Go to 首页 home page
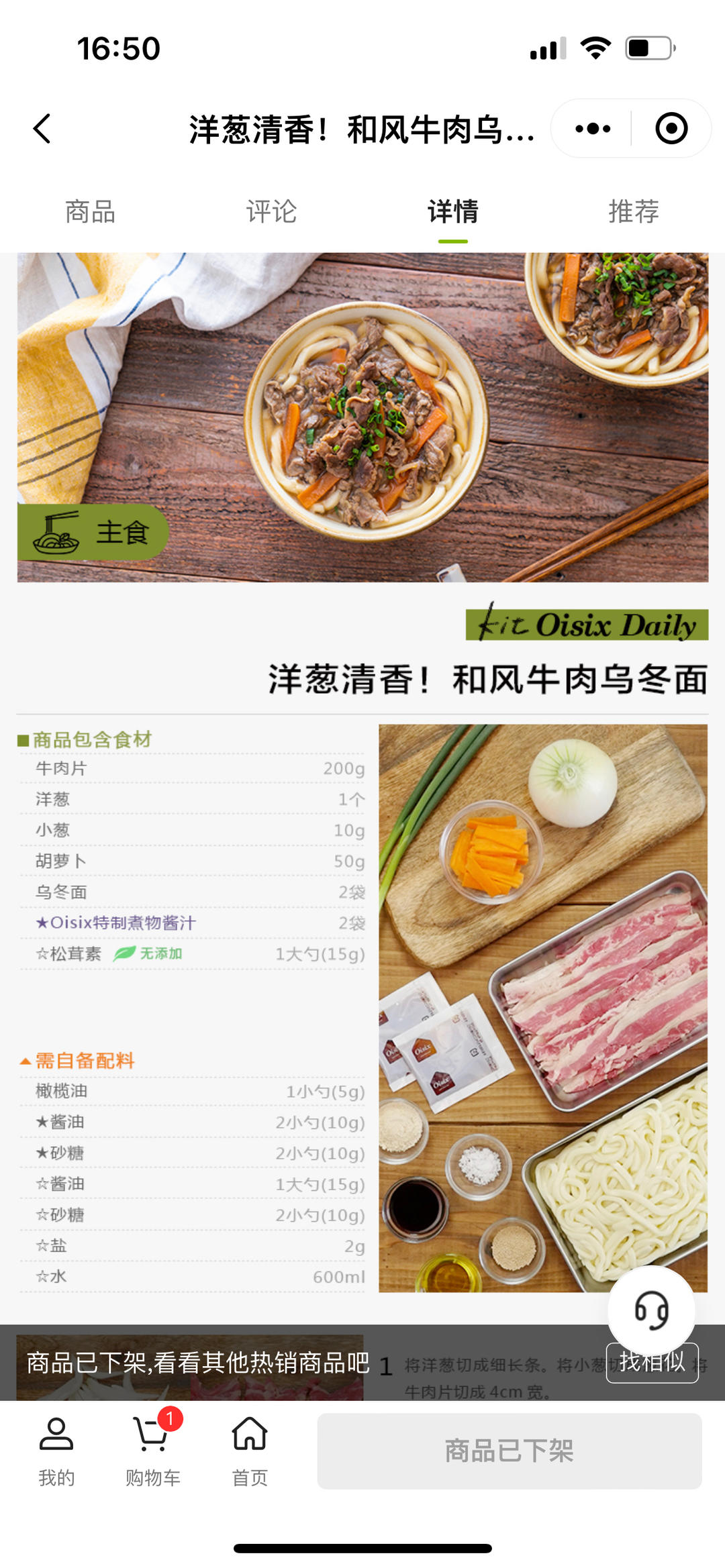This screenshot has height=1568, width=725. [x=250, y=1450]
